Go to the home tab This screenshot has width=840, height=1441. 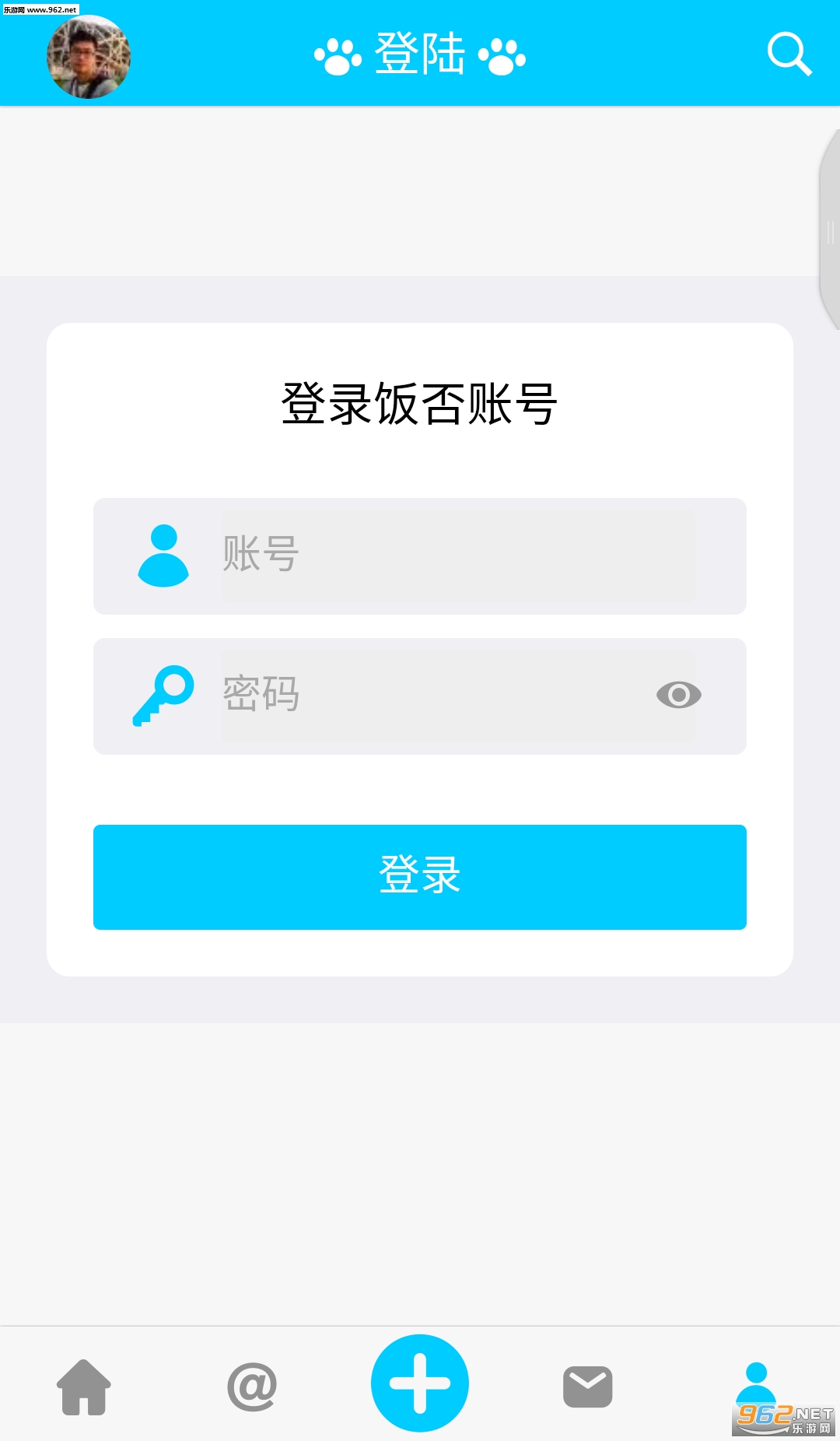tap(84, 1387)
